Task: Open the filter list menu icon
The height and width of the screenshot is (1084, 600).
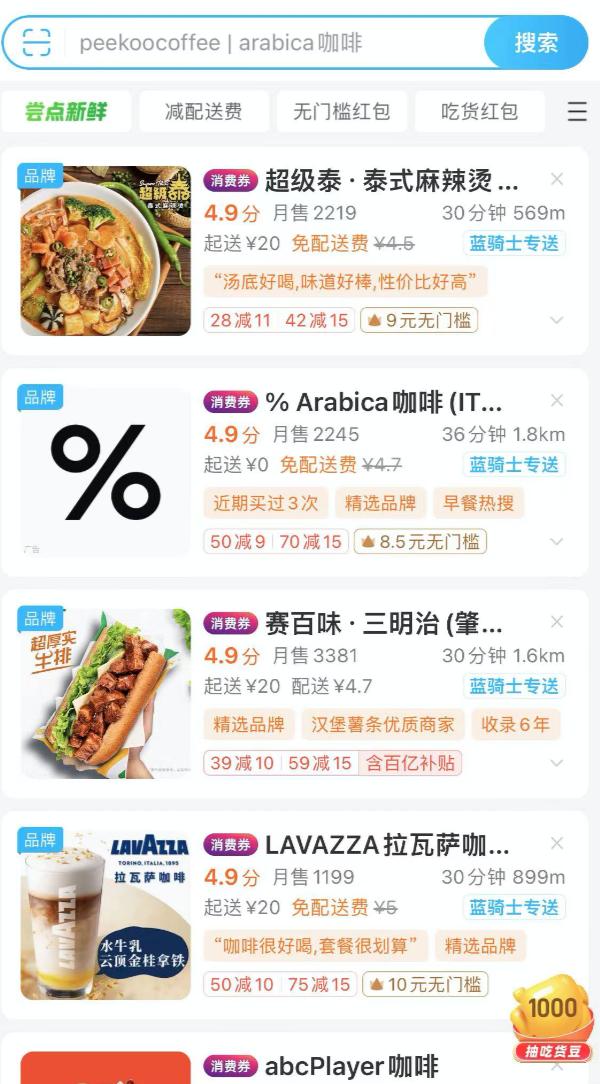Action: click(x=577, y=112)
